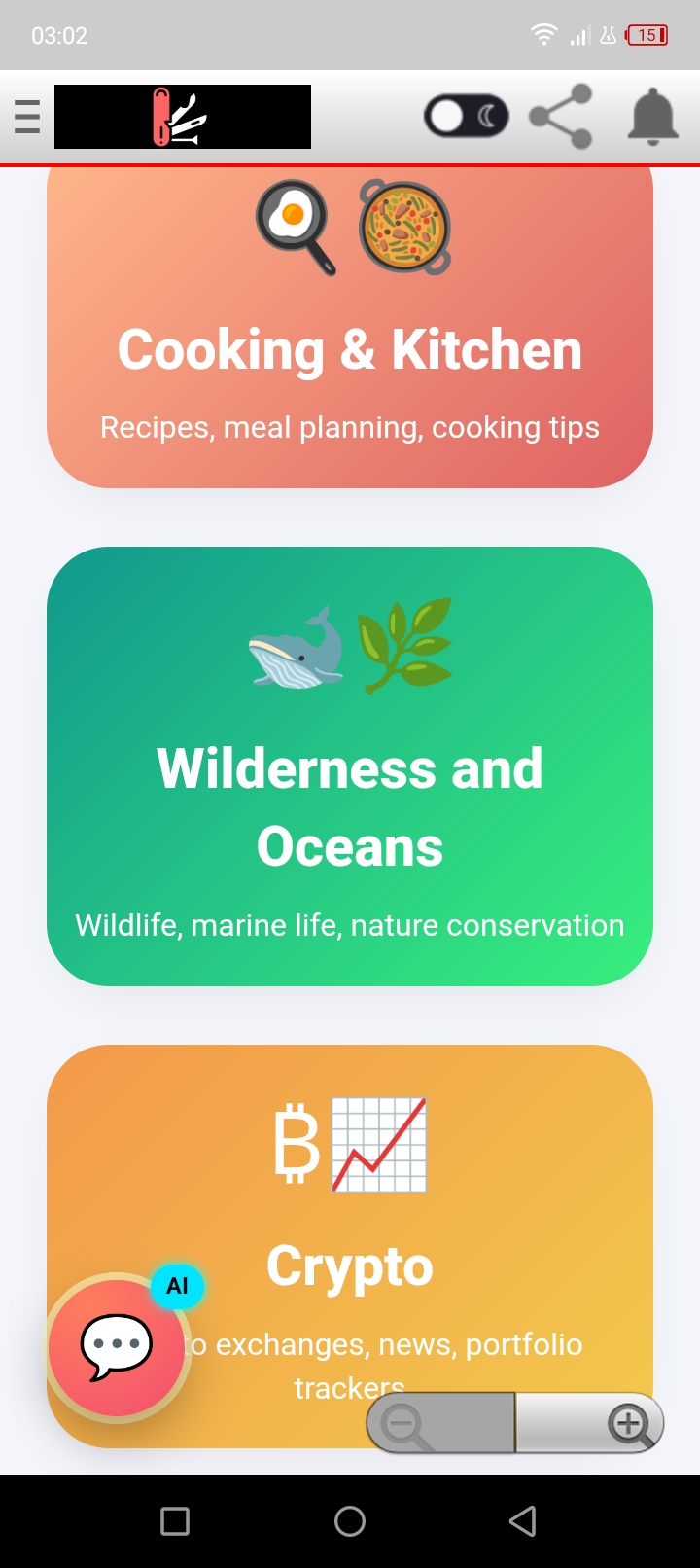Select the Crypto category card
This screenshot has height=1568, width=700.
pos(350,1246)
